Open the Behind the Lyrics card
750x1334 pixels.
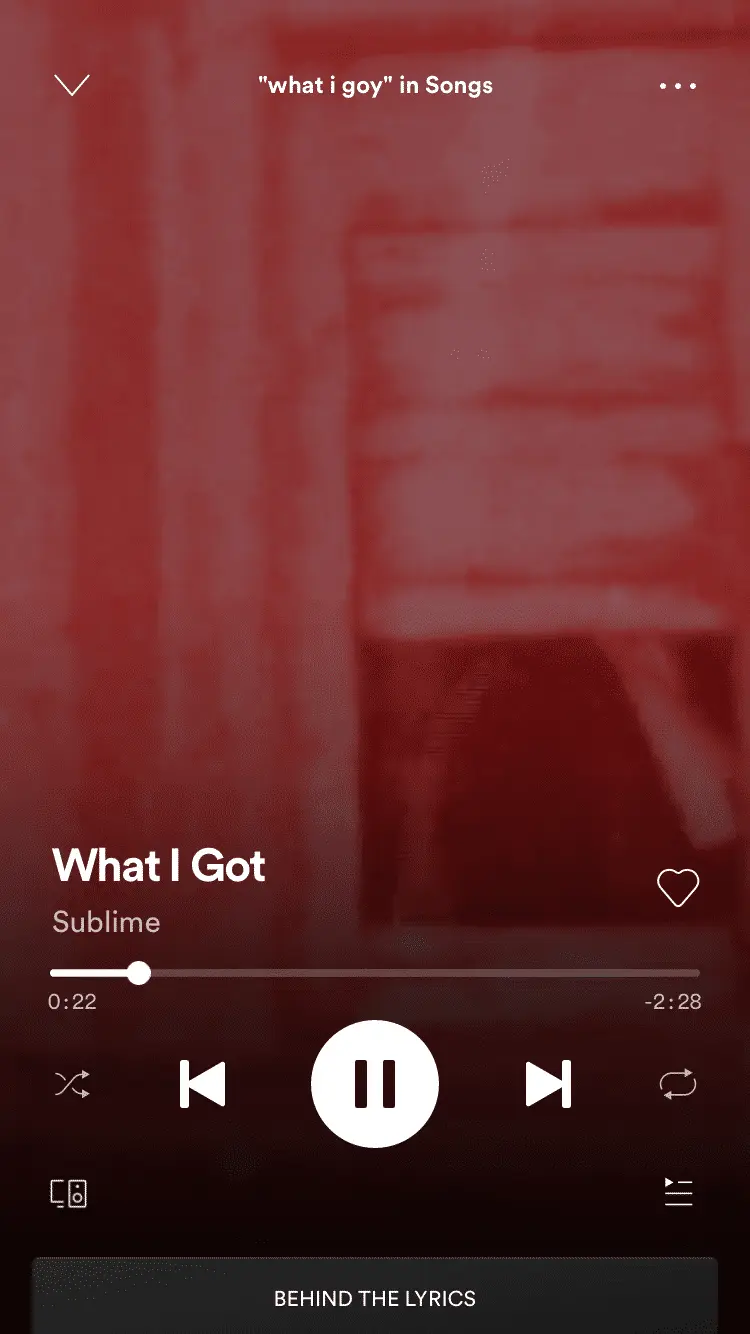[x=375, y=1298]
